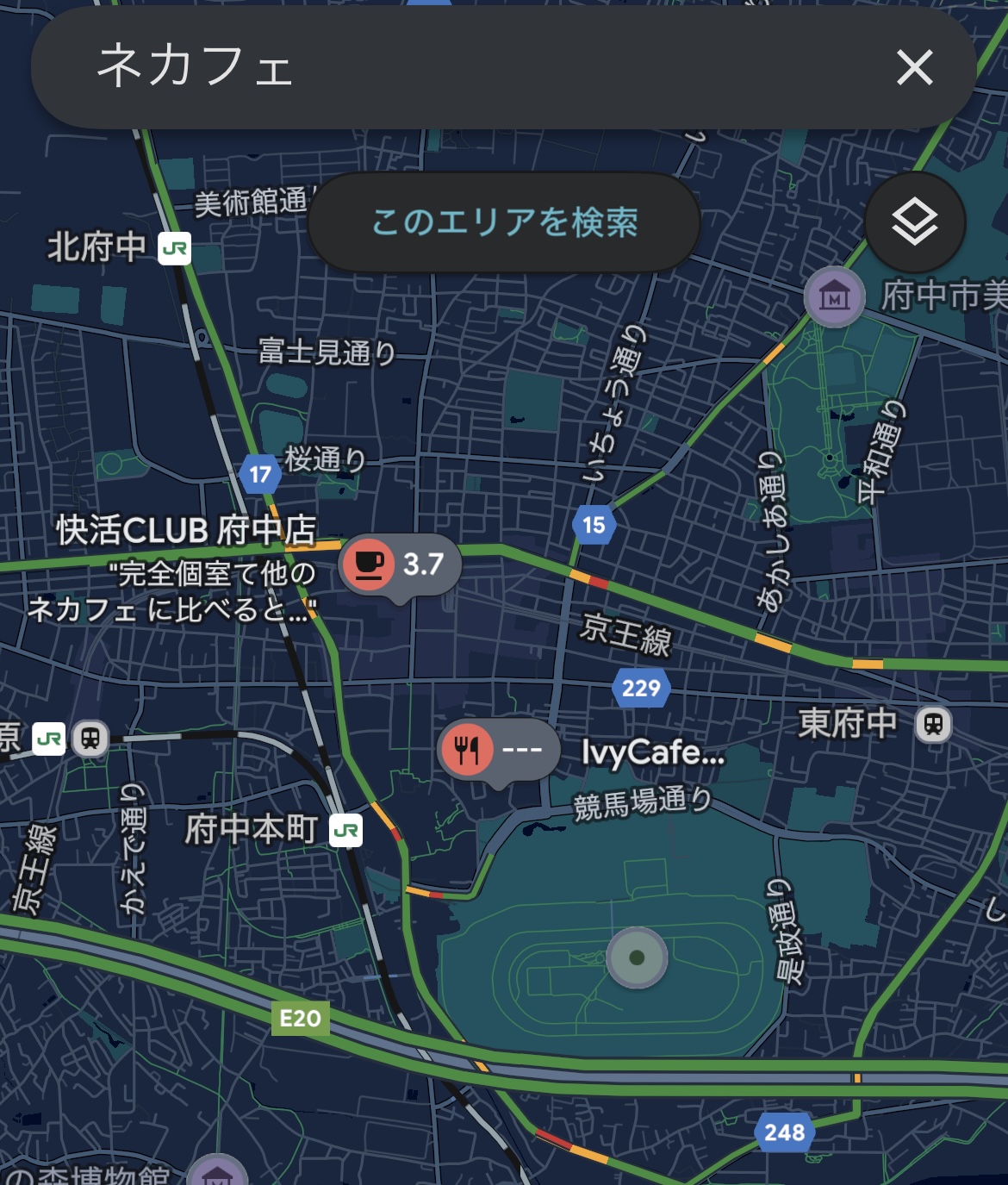1008x1185 pixels.
Task: Tap the ネカフェ search field
Action: tap(431, 67)
